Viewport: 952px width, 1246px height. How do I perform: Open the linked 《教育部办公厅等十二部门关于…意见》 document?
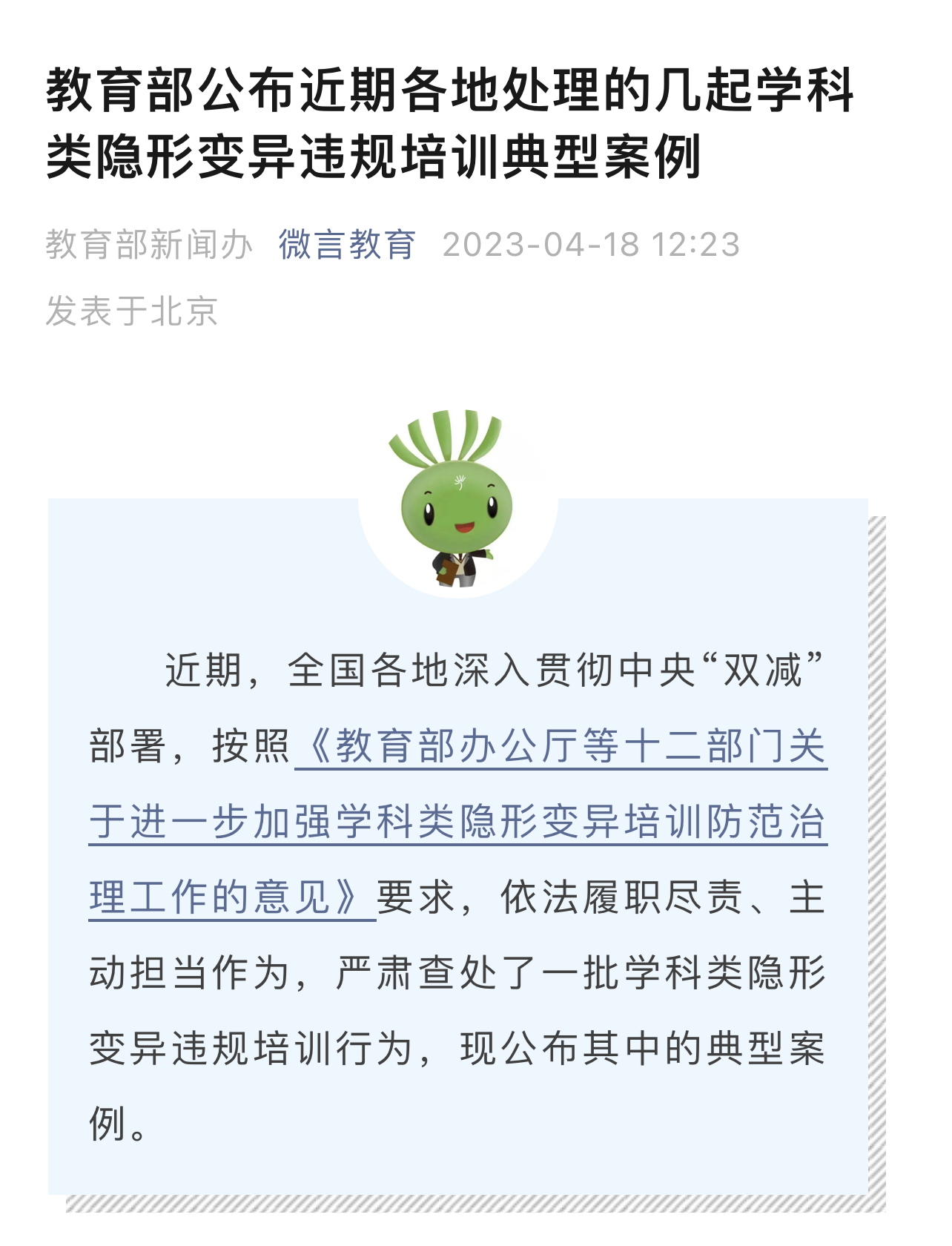(x=457, y=822)
